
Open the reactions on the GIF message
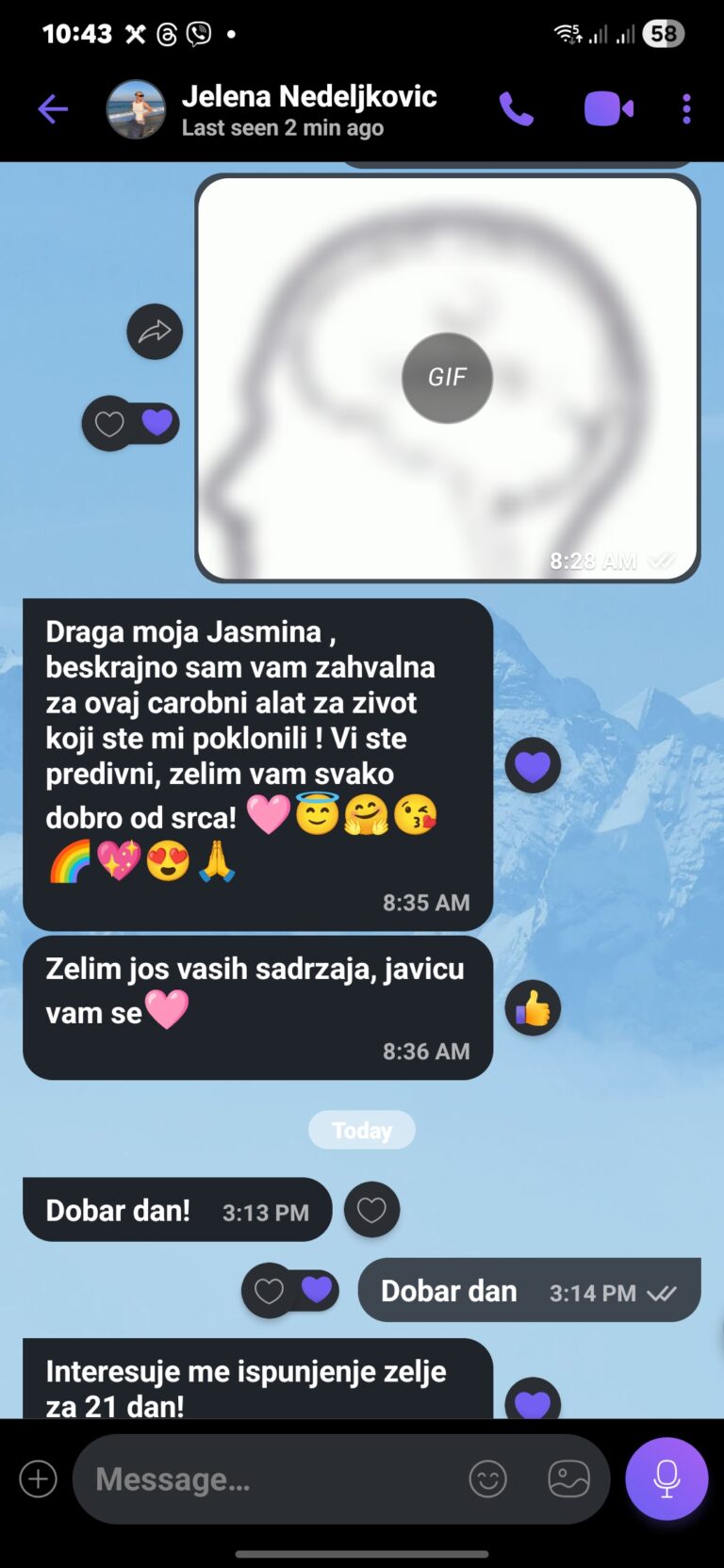pyautogui.click(x=132, y=423)
